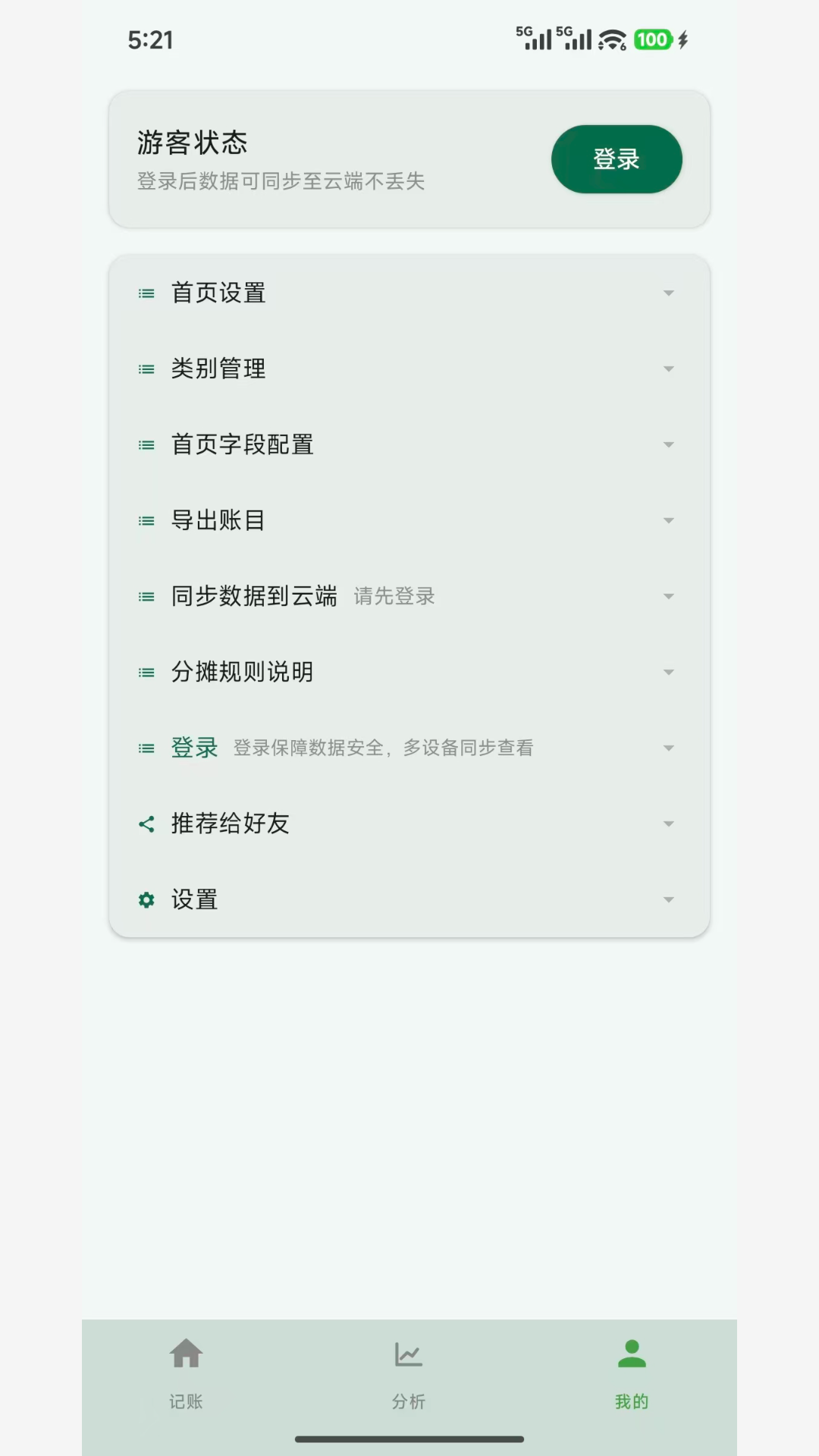Image resolution: width=819 pixels, height=1456 pixels.
Task: Tap the 分析 chart icon in bottom bar
Action: [409, 1354]
